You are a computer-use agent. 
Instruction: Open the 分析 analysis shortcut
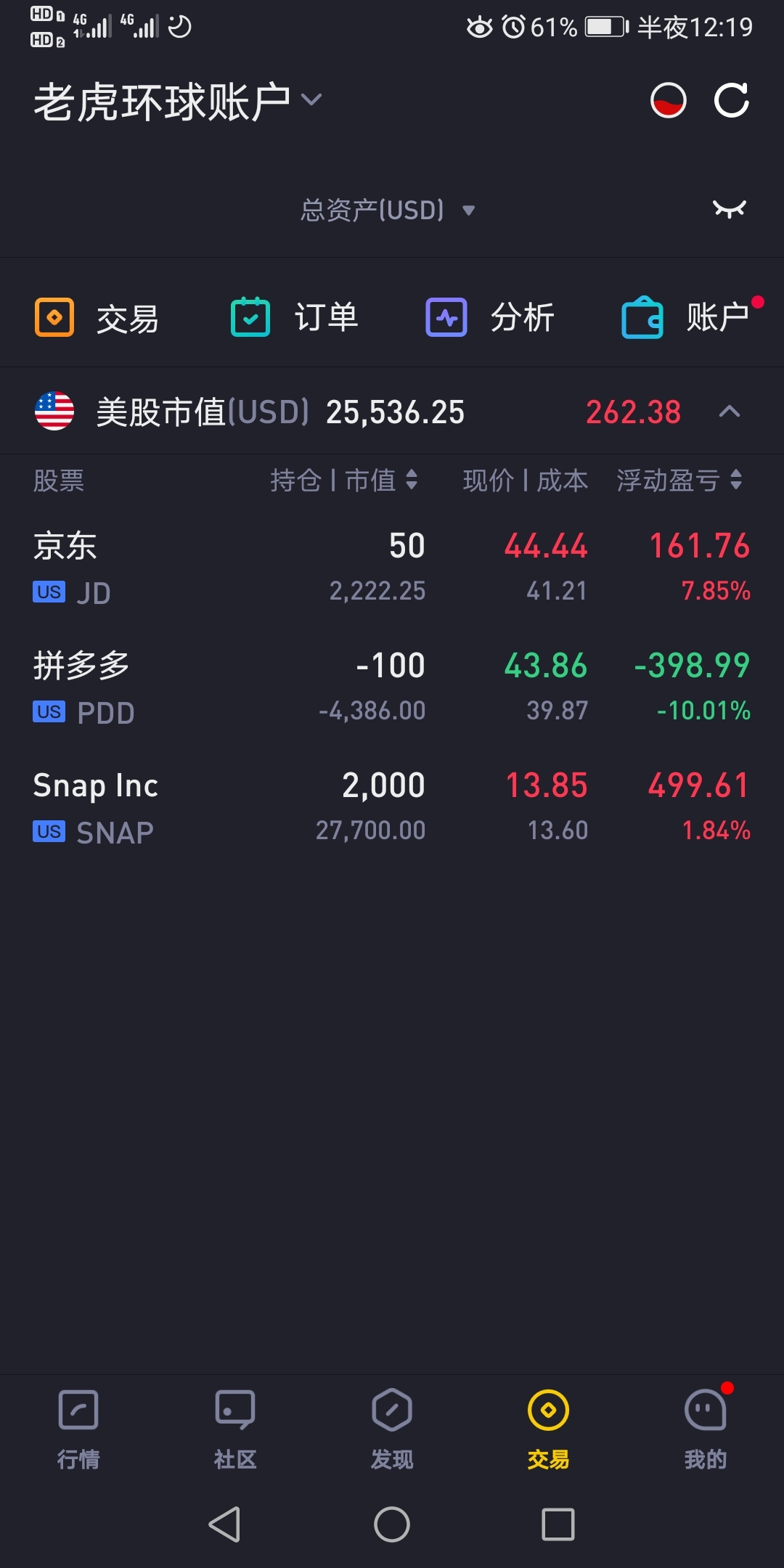490,318
